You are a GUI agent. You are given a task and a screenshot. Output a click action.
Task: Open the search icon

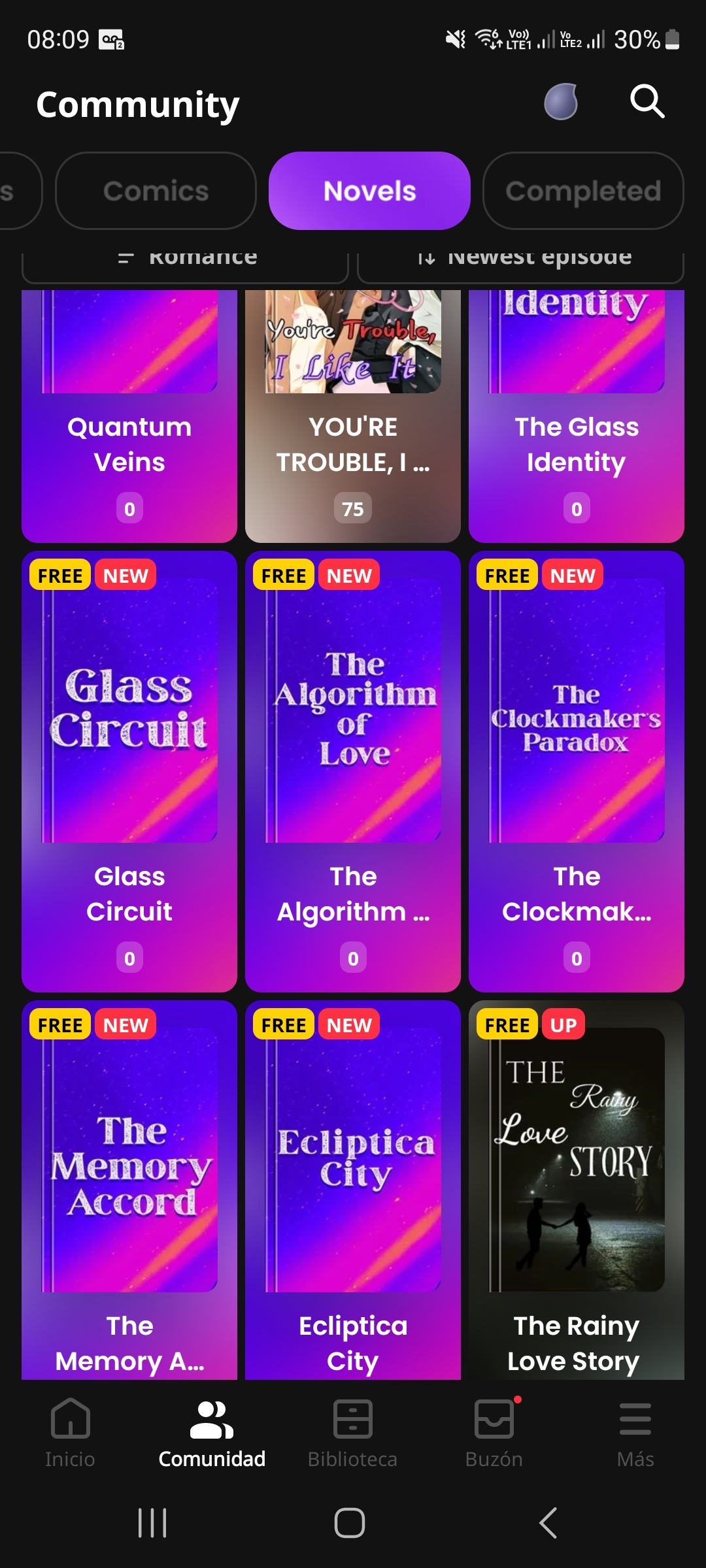point(647,101)
